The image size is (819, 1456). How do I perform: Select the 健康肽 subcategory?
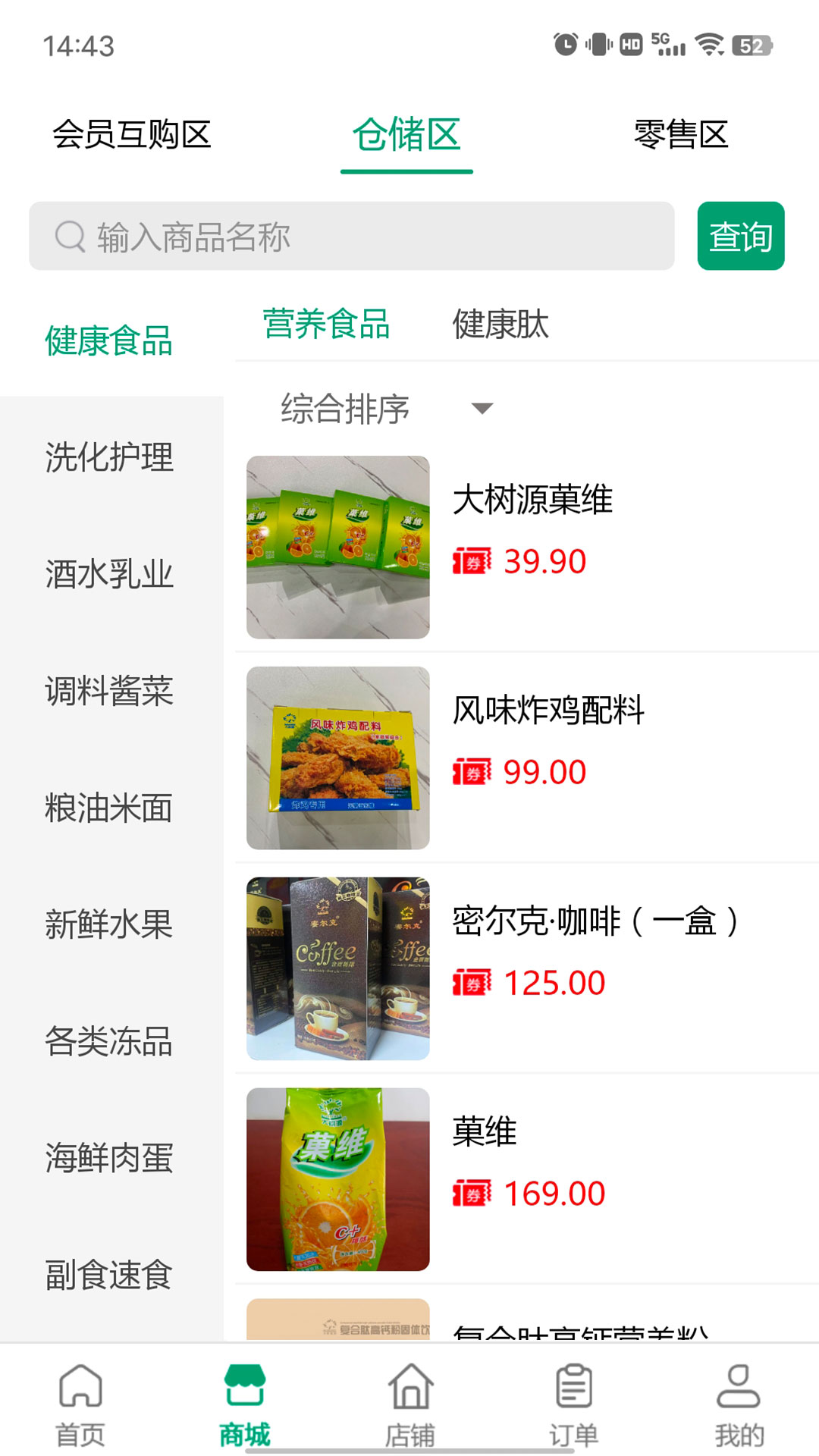[500, 325]
